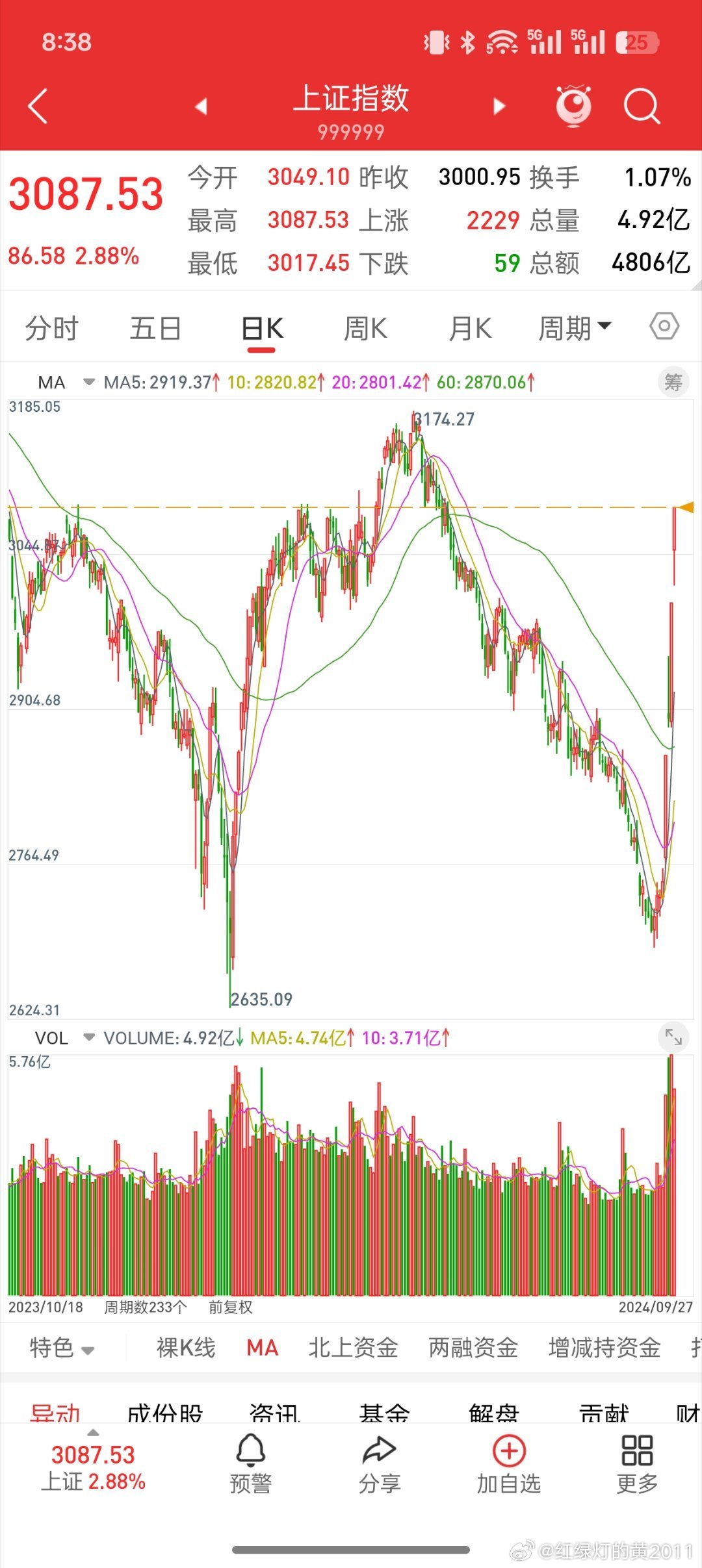The image size is (702, 1568).
Task: Switch to the 周K weekly tab
Action: (x=365, y=328)
